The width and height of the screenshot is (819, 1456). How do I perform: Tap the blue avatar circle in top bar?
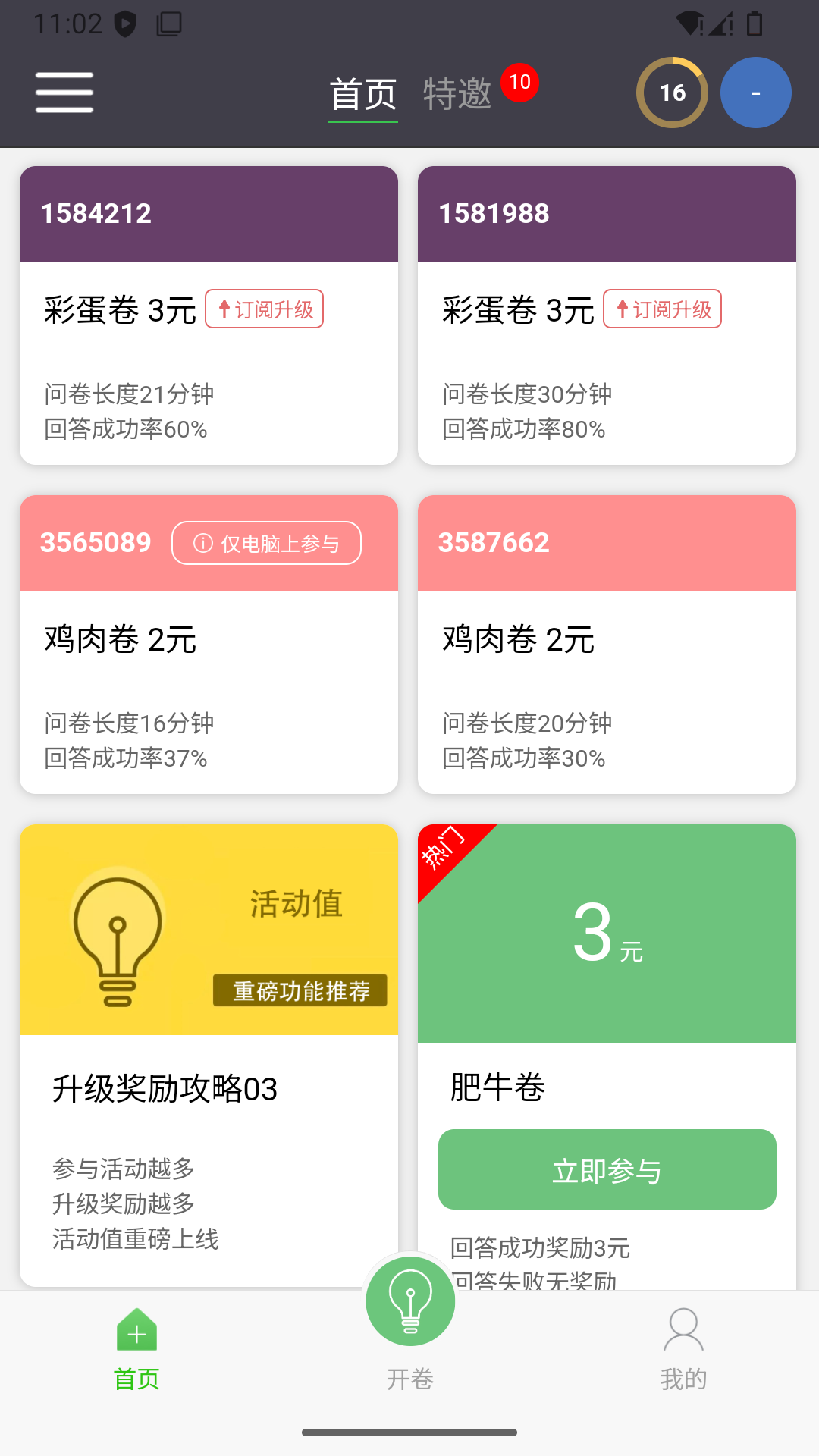[755, 92]
